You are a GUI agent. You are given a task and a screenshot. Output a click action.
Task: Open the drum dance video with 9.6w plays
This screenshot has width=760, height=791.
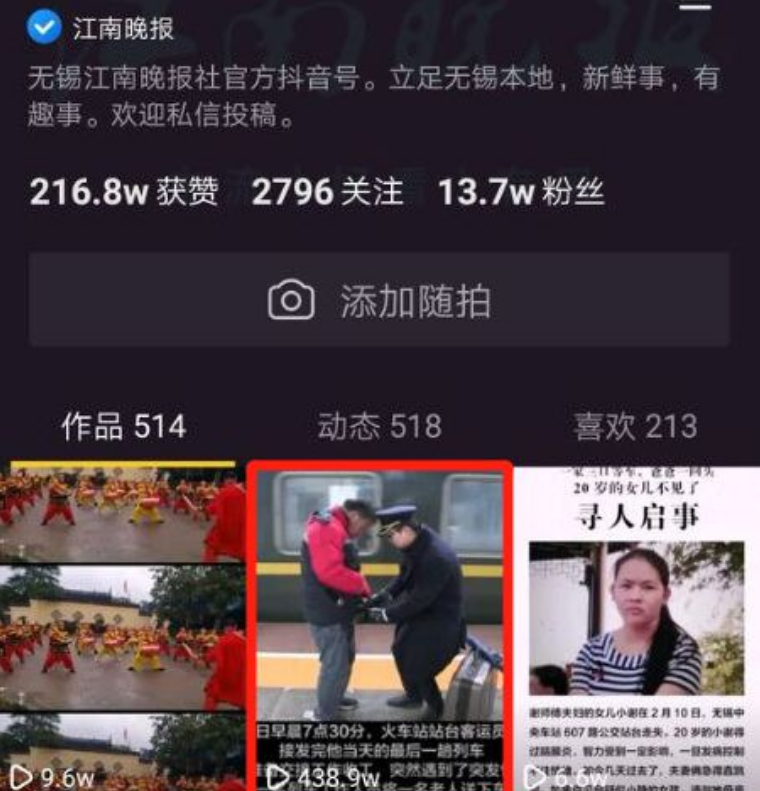click(123, 625)
